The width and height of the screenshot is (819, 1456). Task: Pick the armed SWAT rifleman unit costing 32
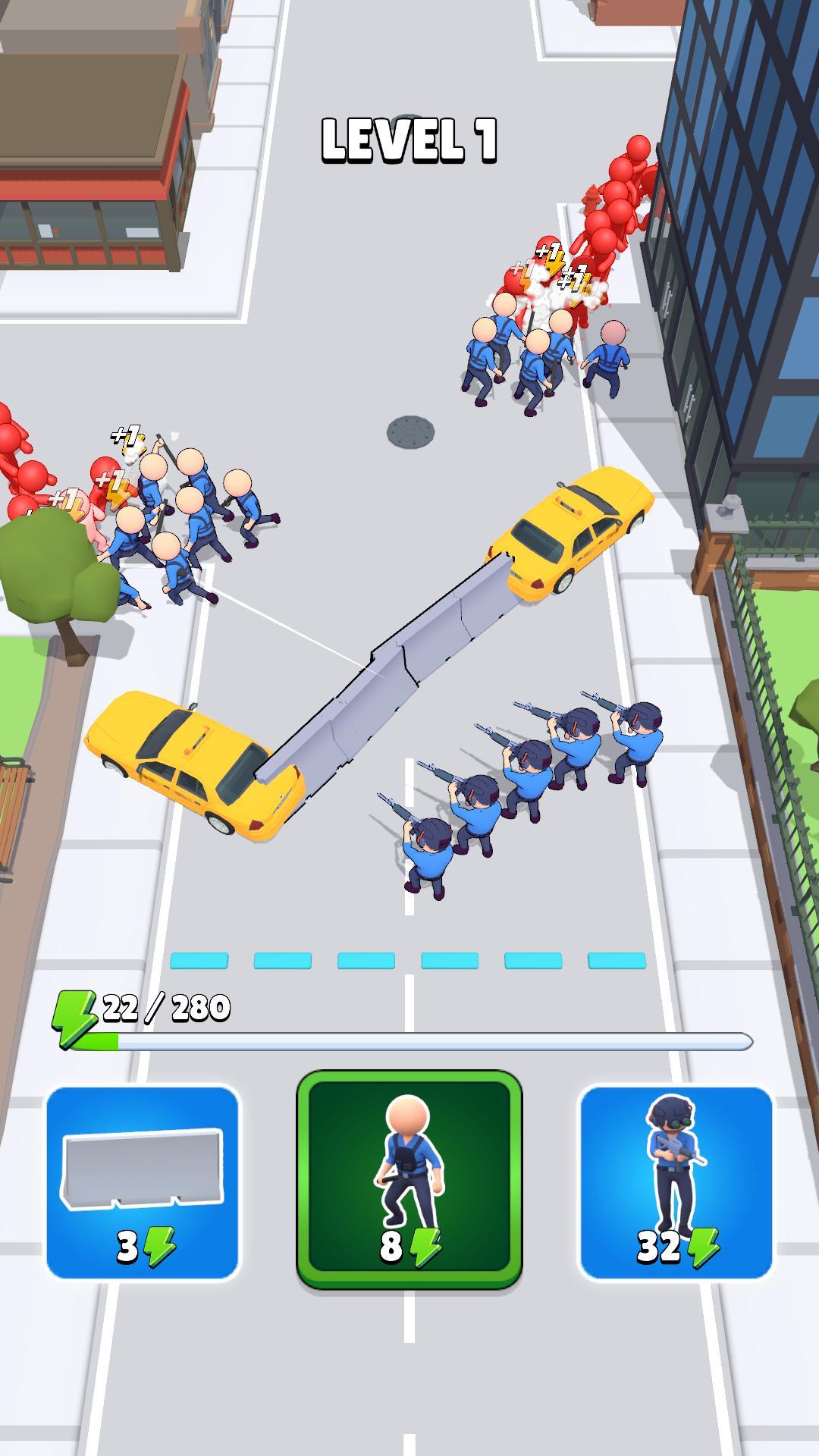[676, 1181]
